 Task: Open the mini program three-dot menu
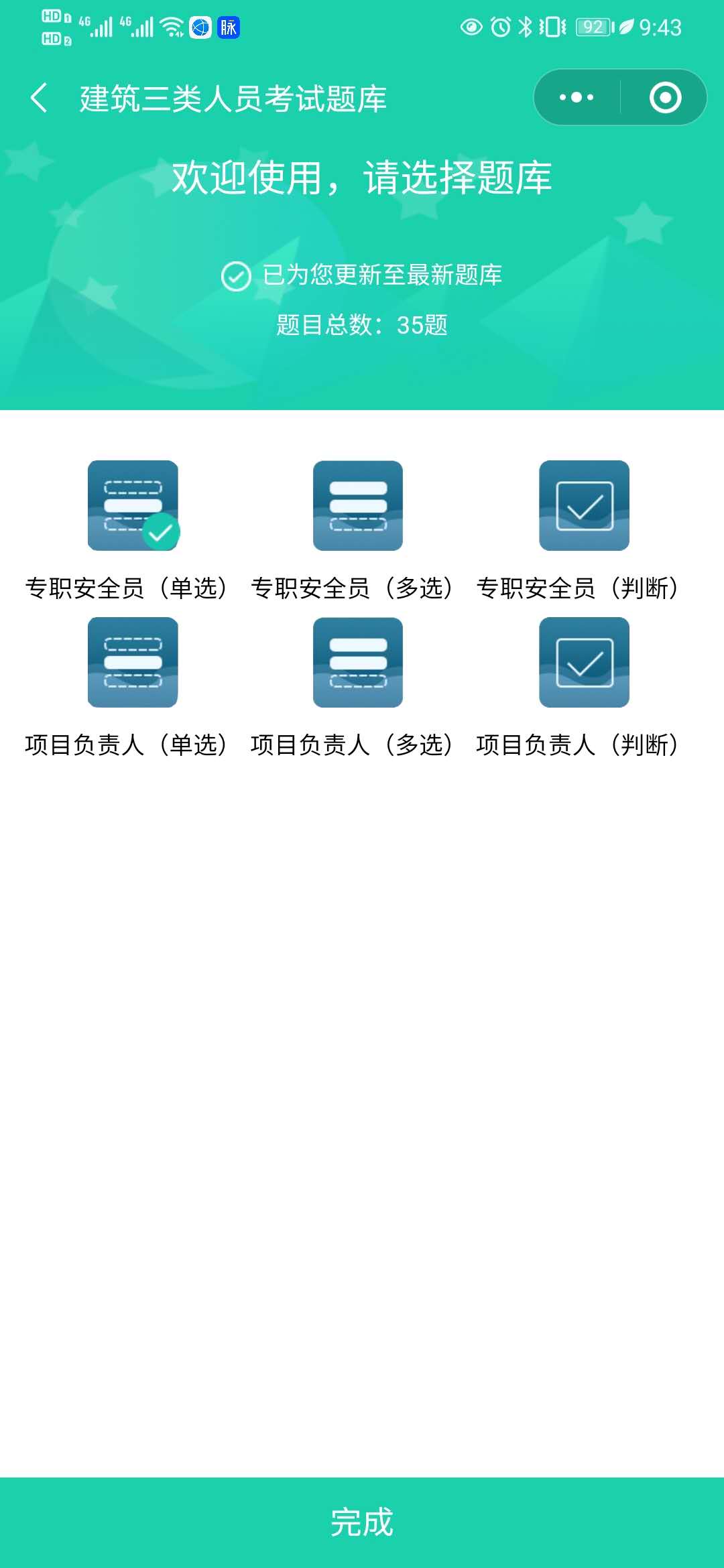(x=577, y=97)
